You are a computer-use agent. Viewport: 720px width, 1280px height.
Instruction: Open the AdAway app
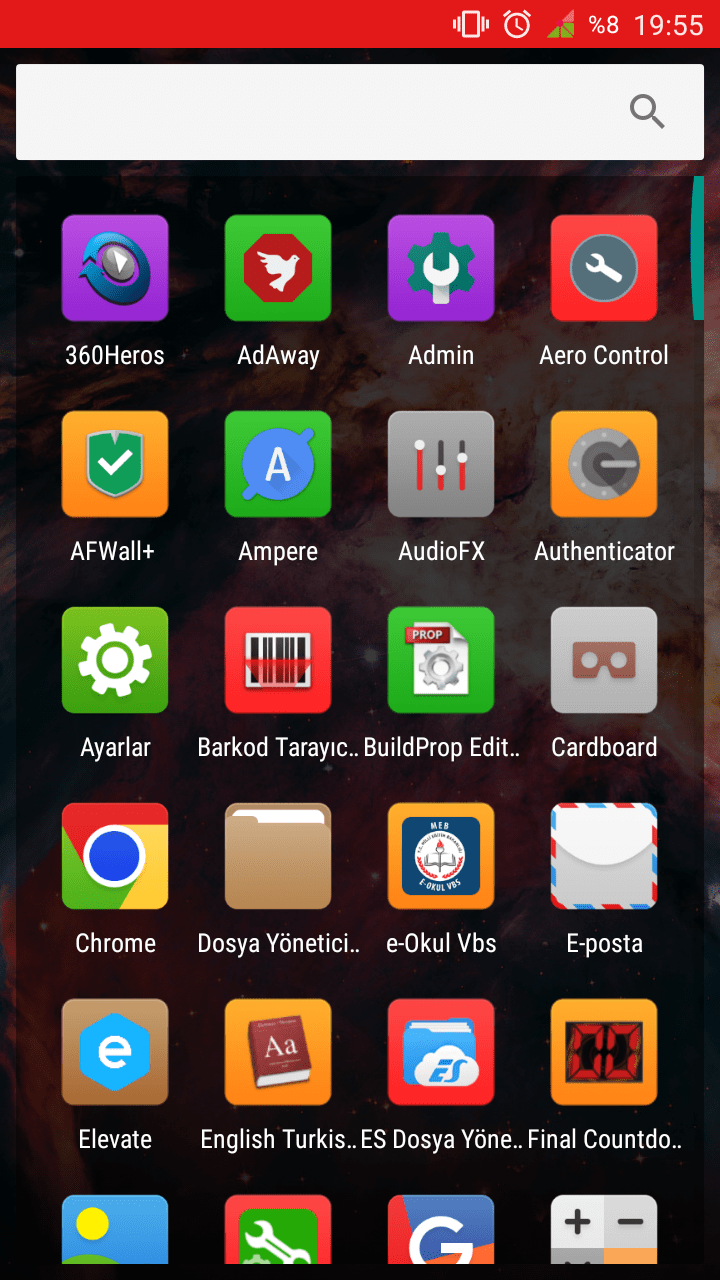coord(278,268)
